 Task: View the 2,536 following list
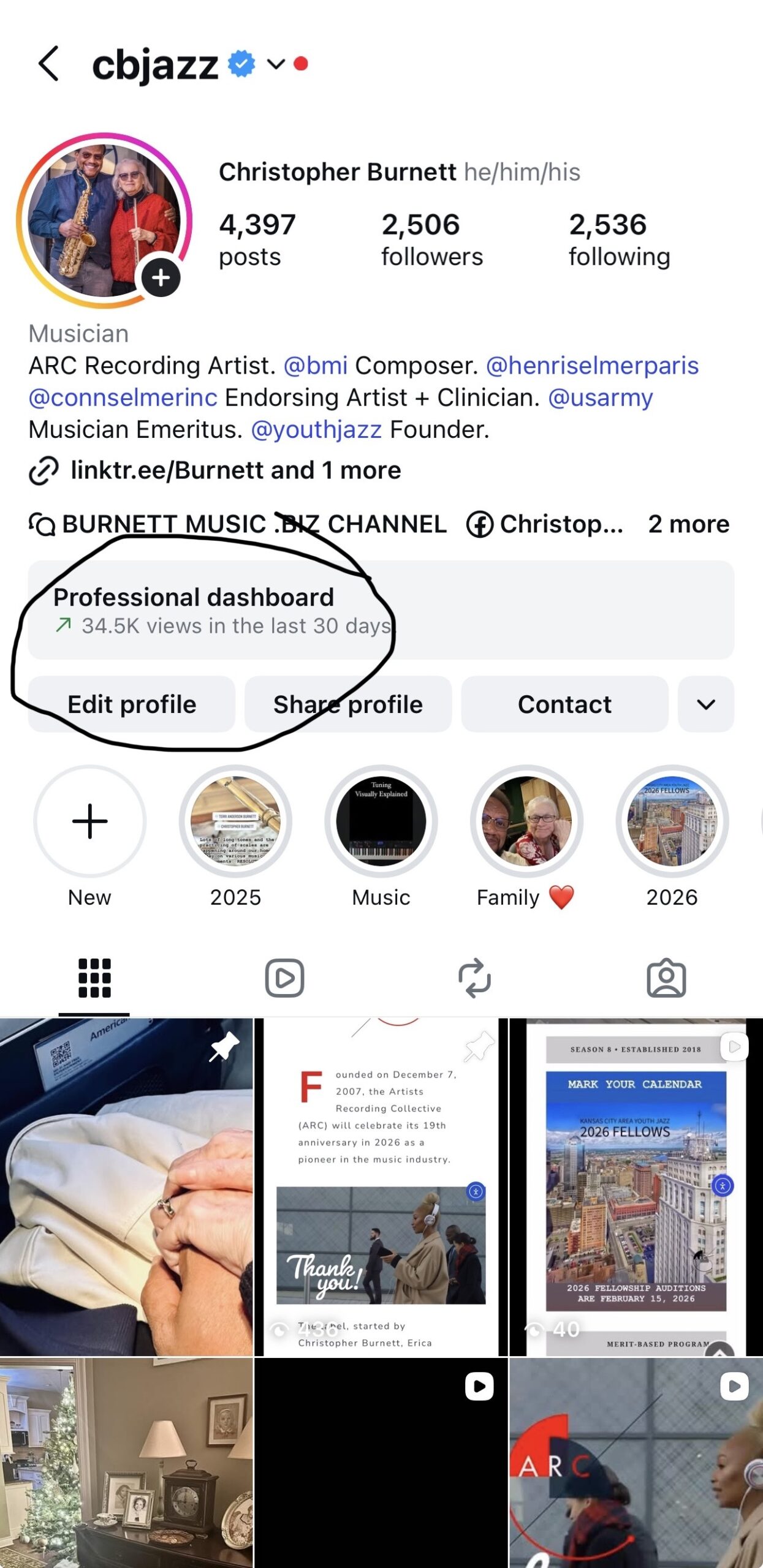pyautogui.click(x=619, y=239)
